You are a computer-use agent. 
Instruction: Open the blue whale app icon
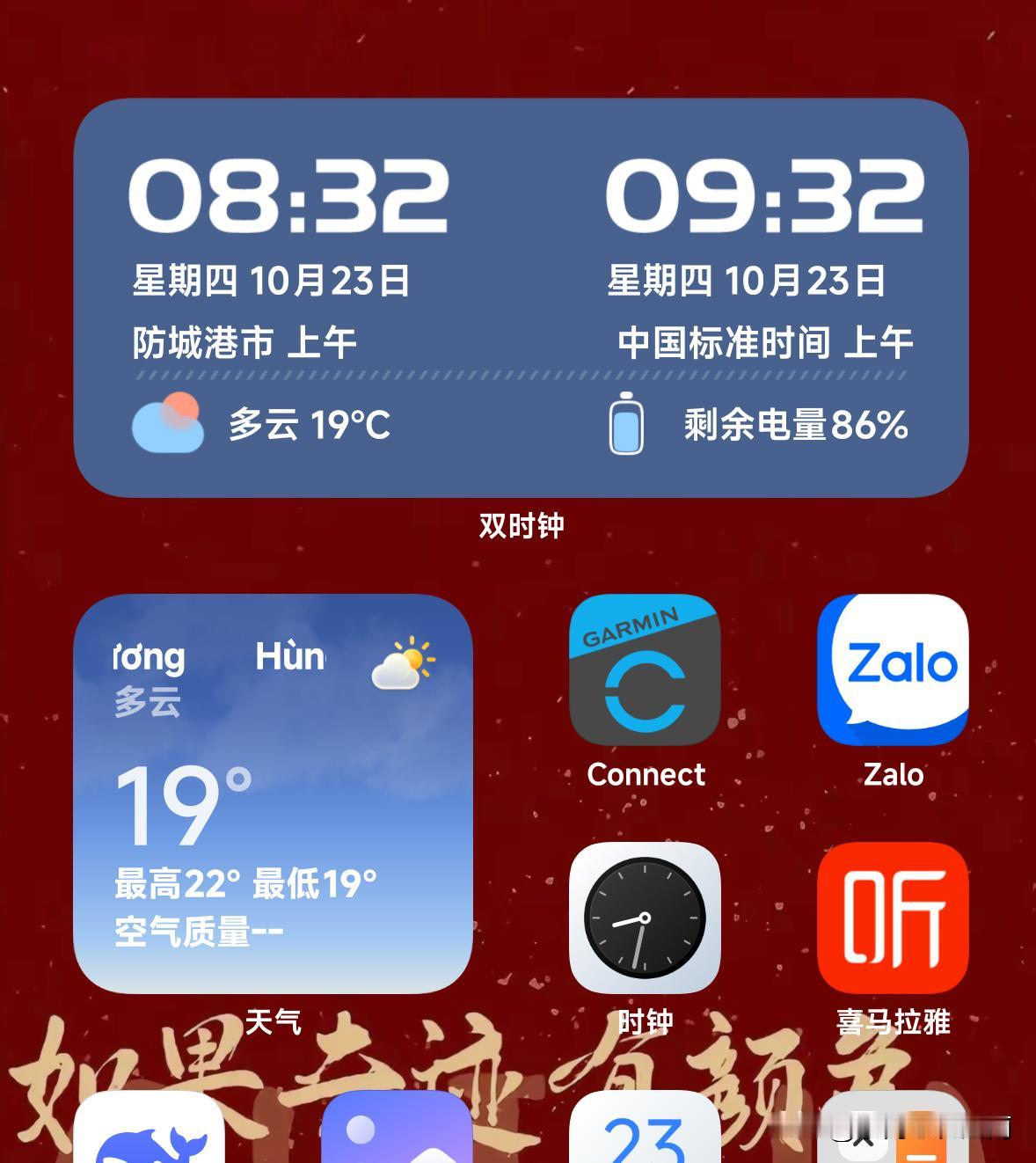point(150,1133)
